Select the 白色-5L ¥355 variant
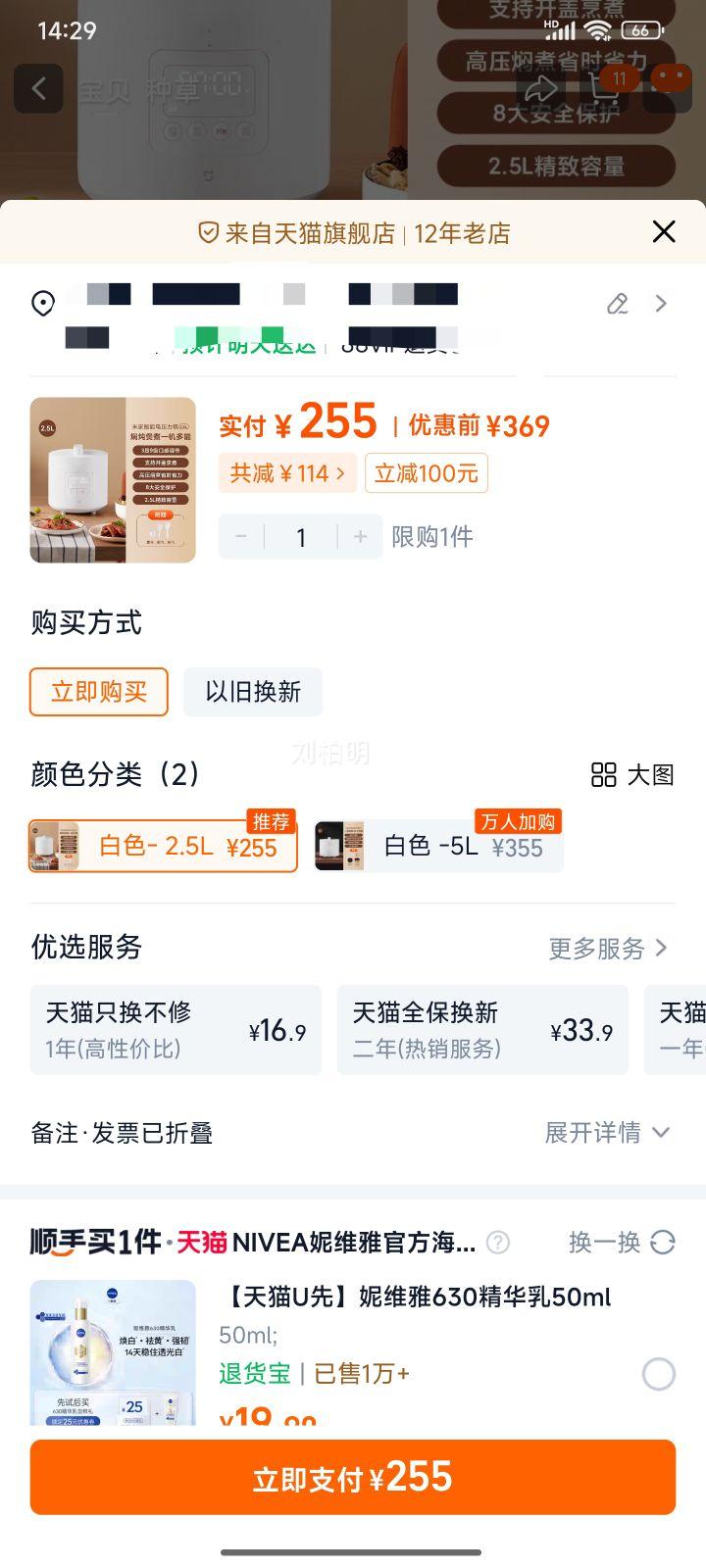This screenshot has width=706, height=1568. tap(439, 846)
